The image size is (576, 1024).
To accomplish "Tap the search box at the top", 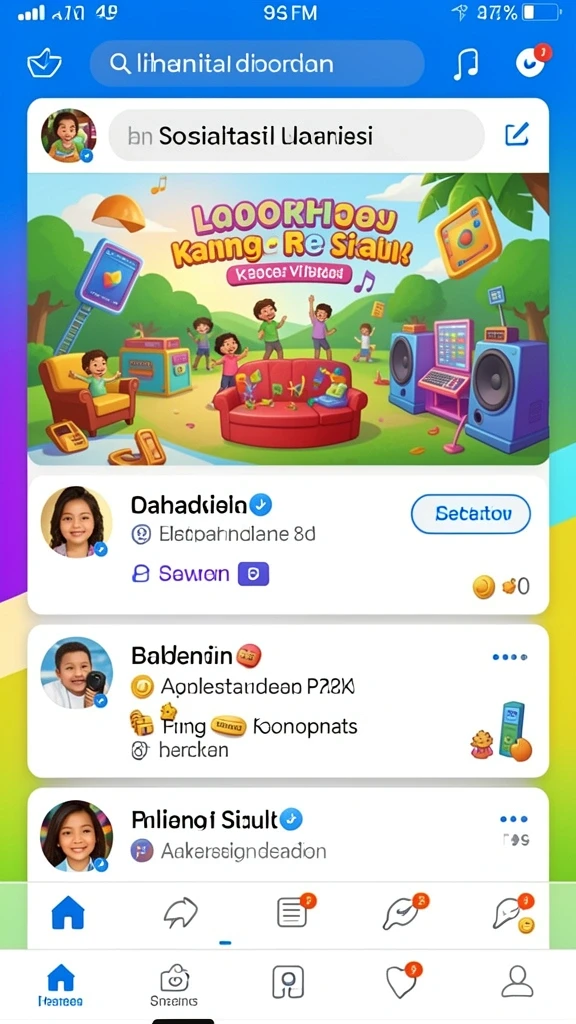I will point(257,64).
